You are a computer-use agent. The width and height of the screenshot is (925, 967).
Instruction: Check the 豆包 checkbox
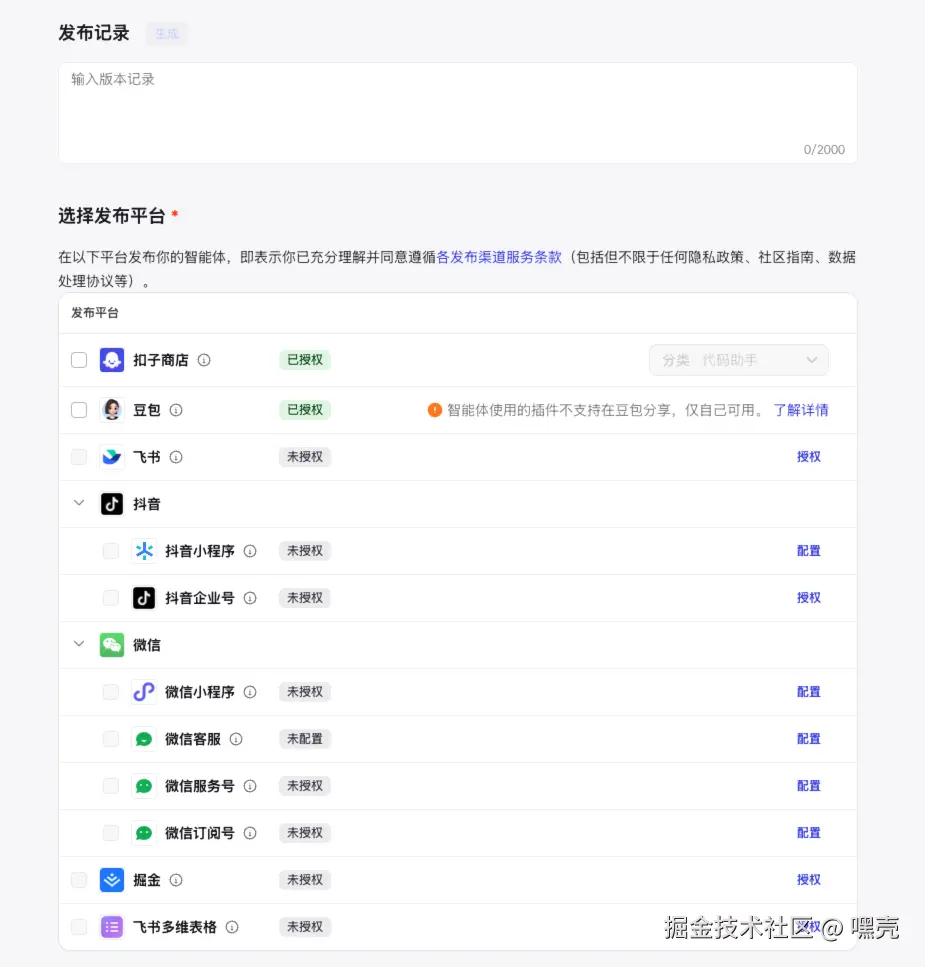click(x=79, y=410)
